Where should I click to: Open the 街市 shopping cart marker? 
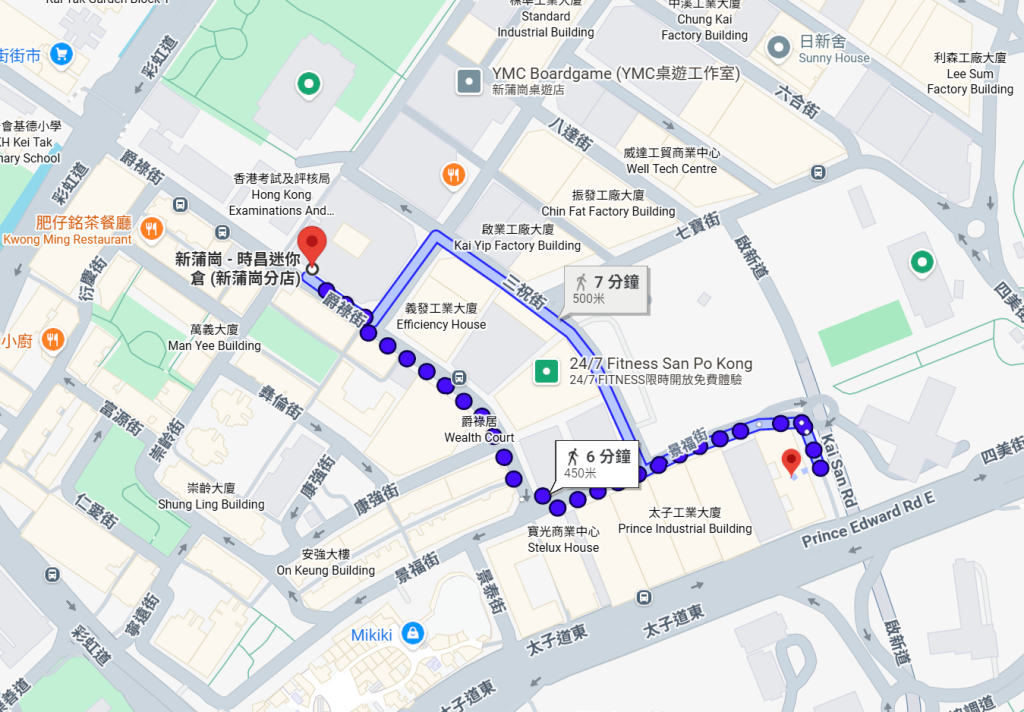(62, 54)
